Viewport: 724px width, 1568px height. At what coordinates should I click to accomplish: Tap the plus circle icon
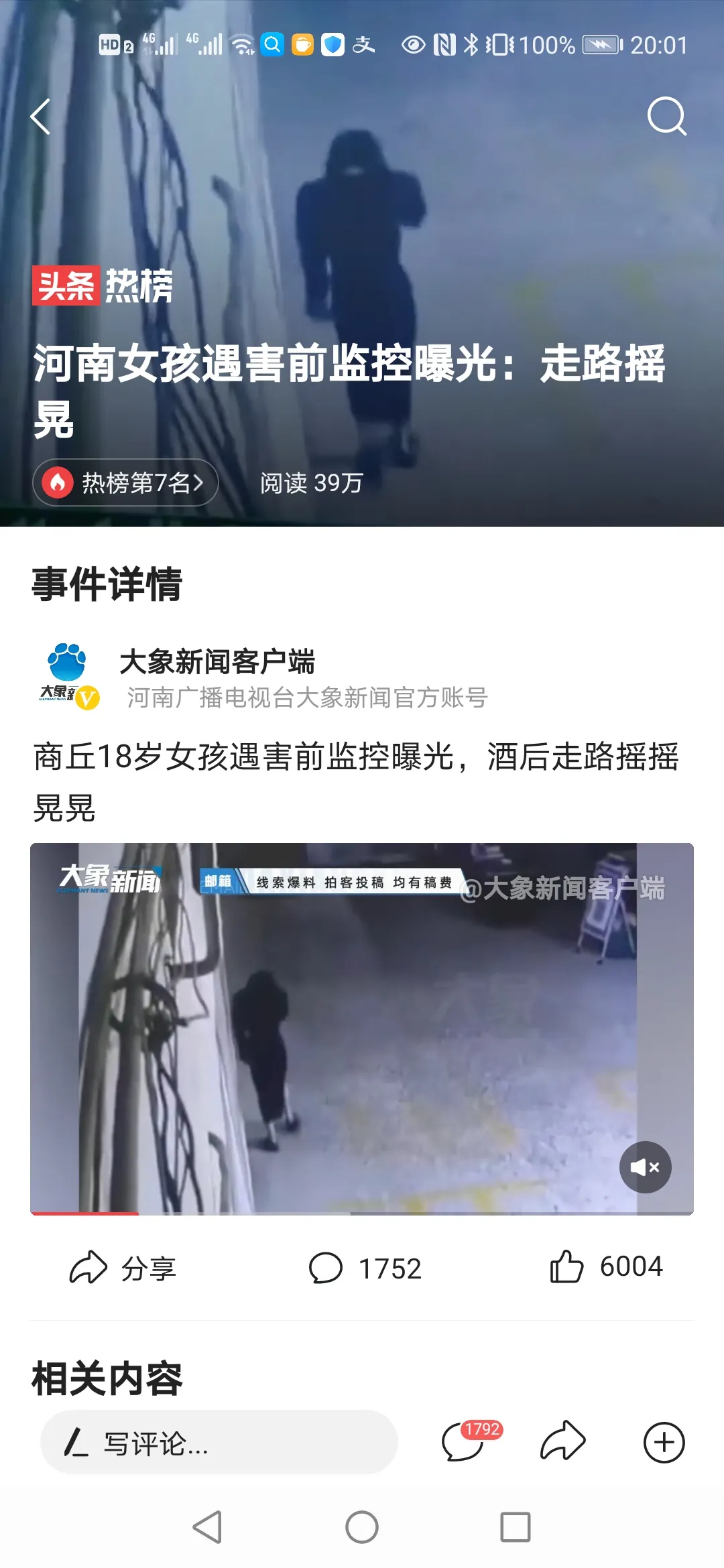click(x=664, y=1442)
